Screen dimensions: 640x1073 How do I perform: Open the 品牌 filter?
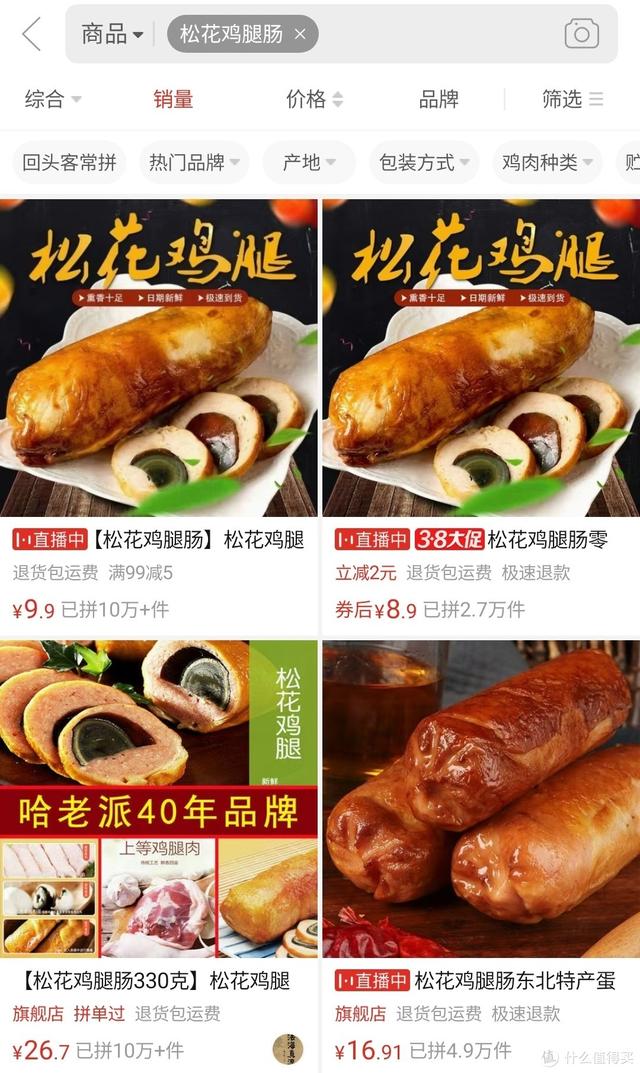(439, 99)
